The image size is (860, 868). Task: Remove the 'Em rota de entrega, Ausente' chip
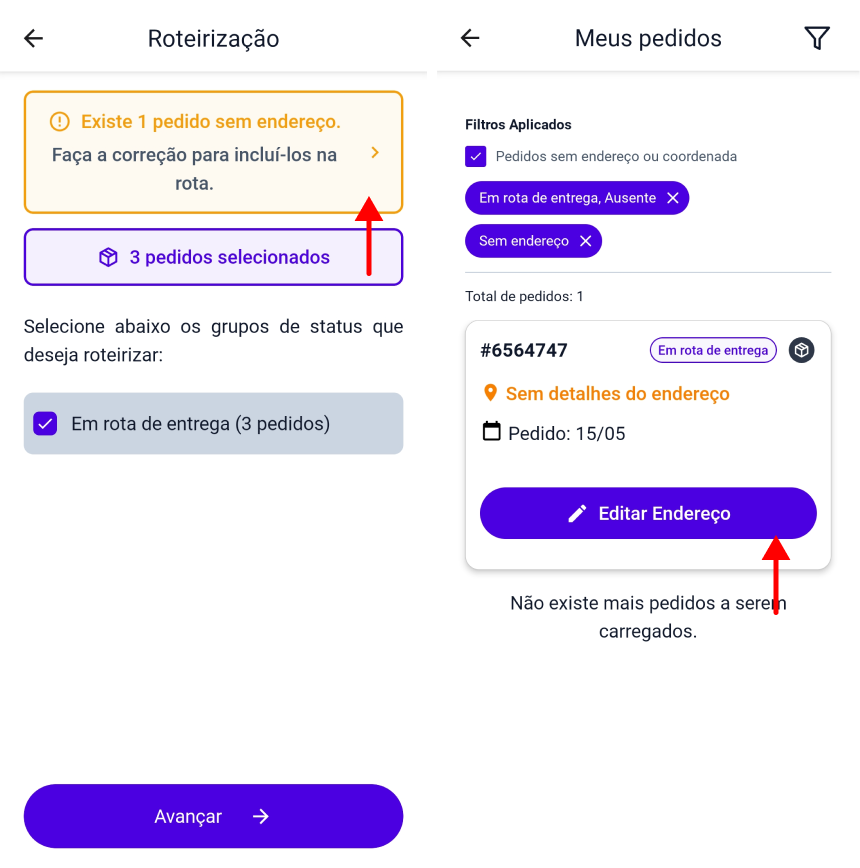[x=673, y=198]
